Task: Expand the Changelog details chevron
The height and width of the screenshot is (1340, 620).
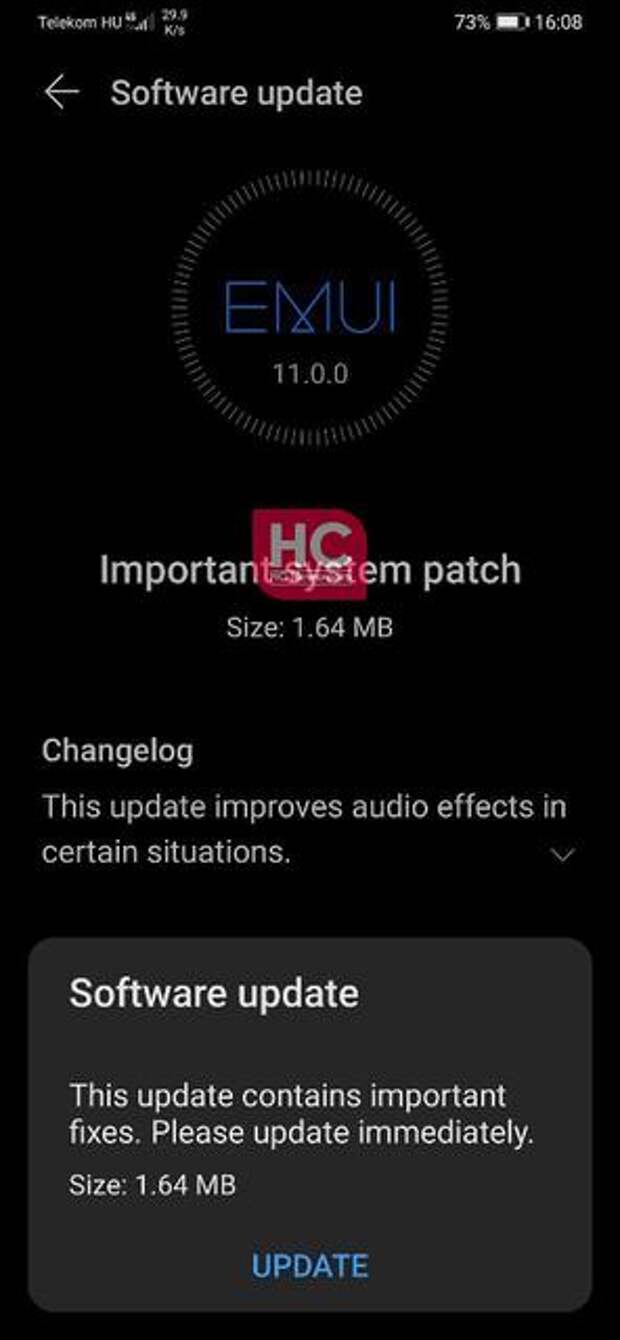Action: (564, 854)
